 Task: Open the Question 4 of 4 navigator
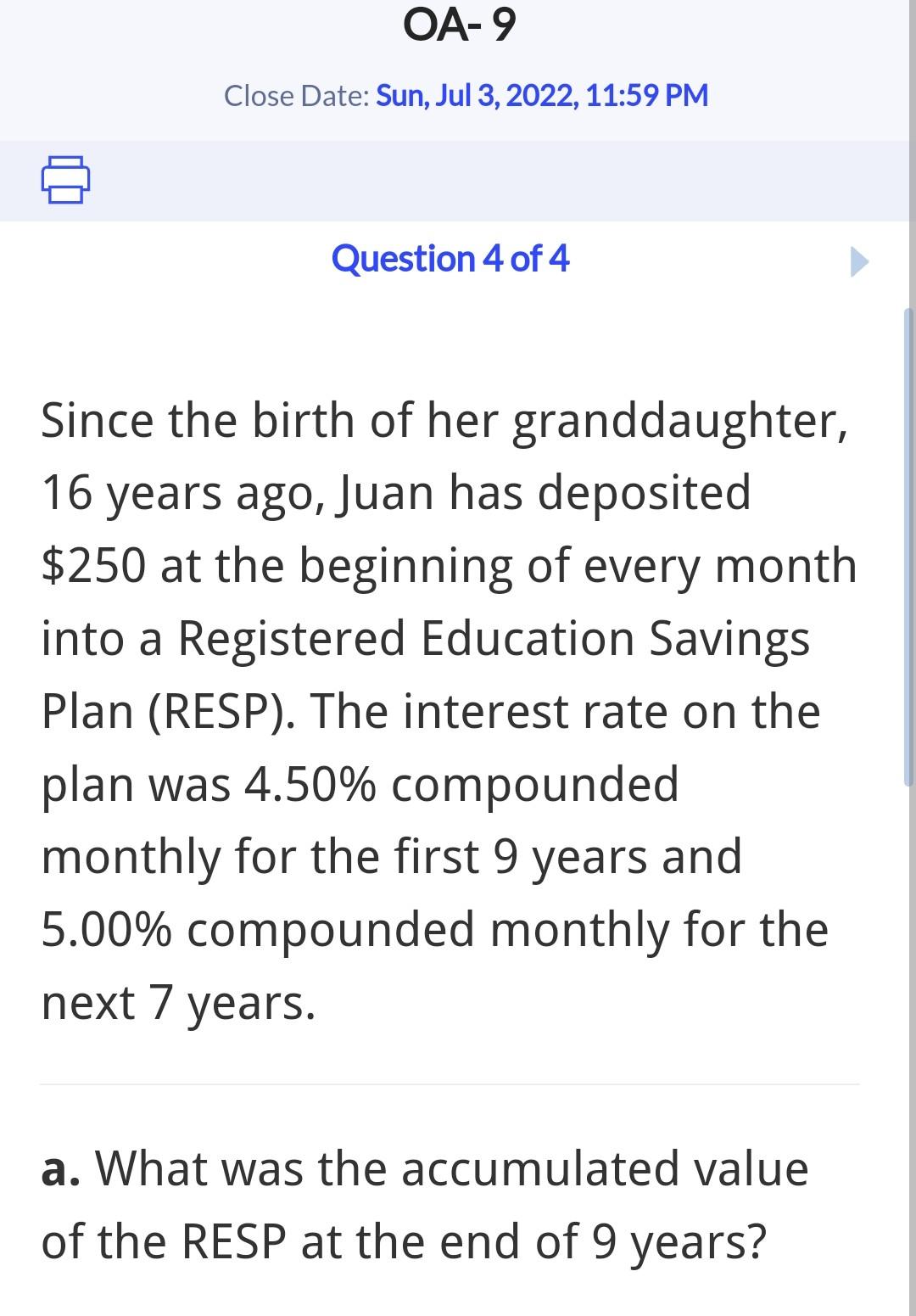coord(450,260)
